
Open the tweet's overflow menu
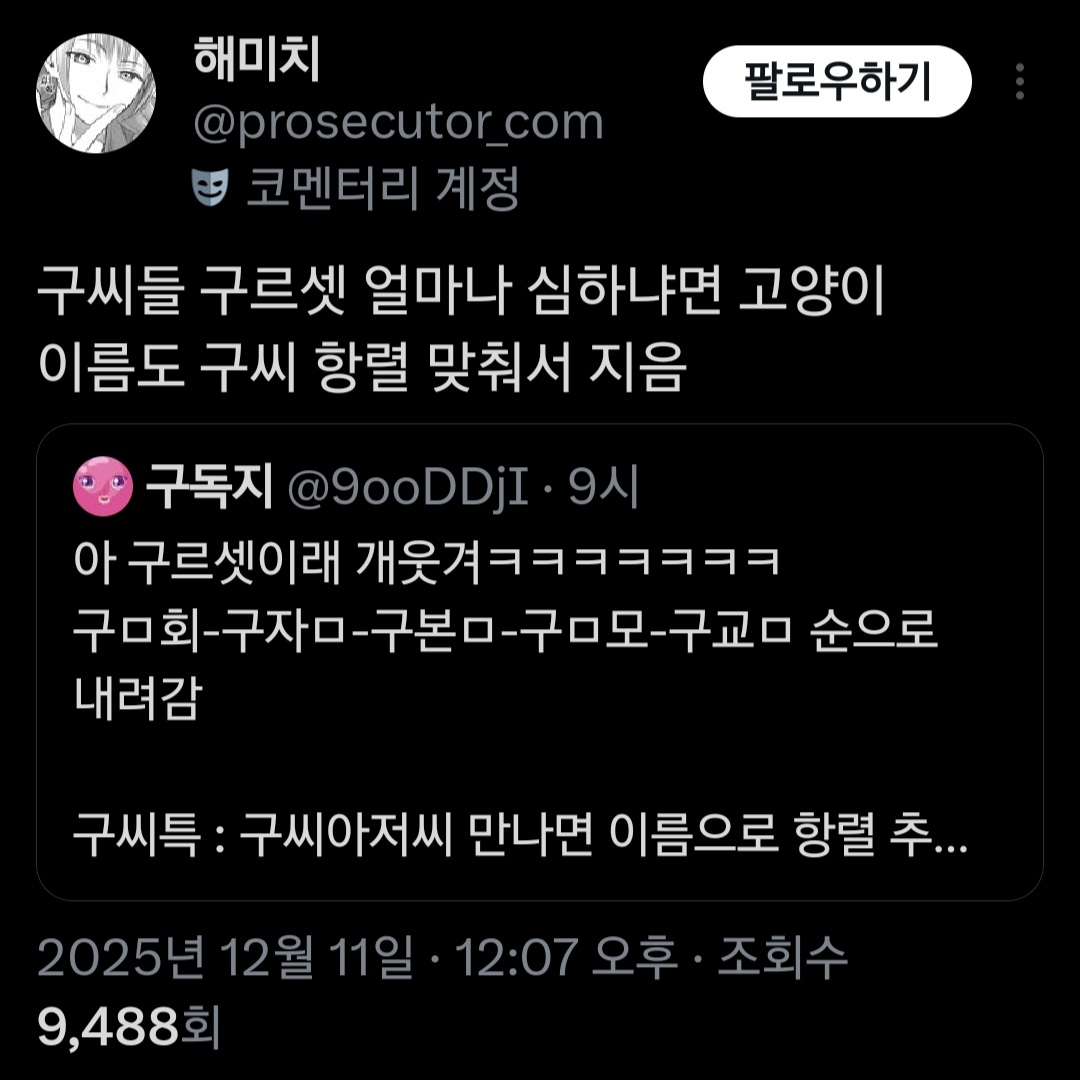click(1019, 82)
